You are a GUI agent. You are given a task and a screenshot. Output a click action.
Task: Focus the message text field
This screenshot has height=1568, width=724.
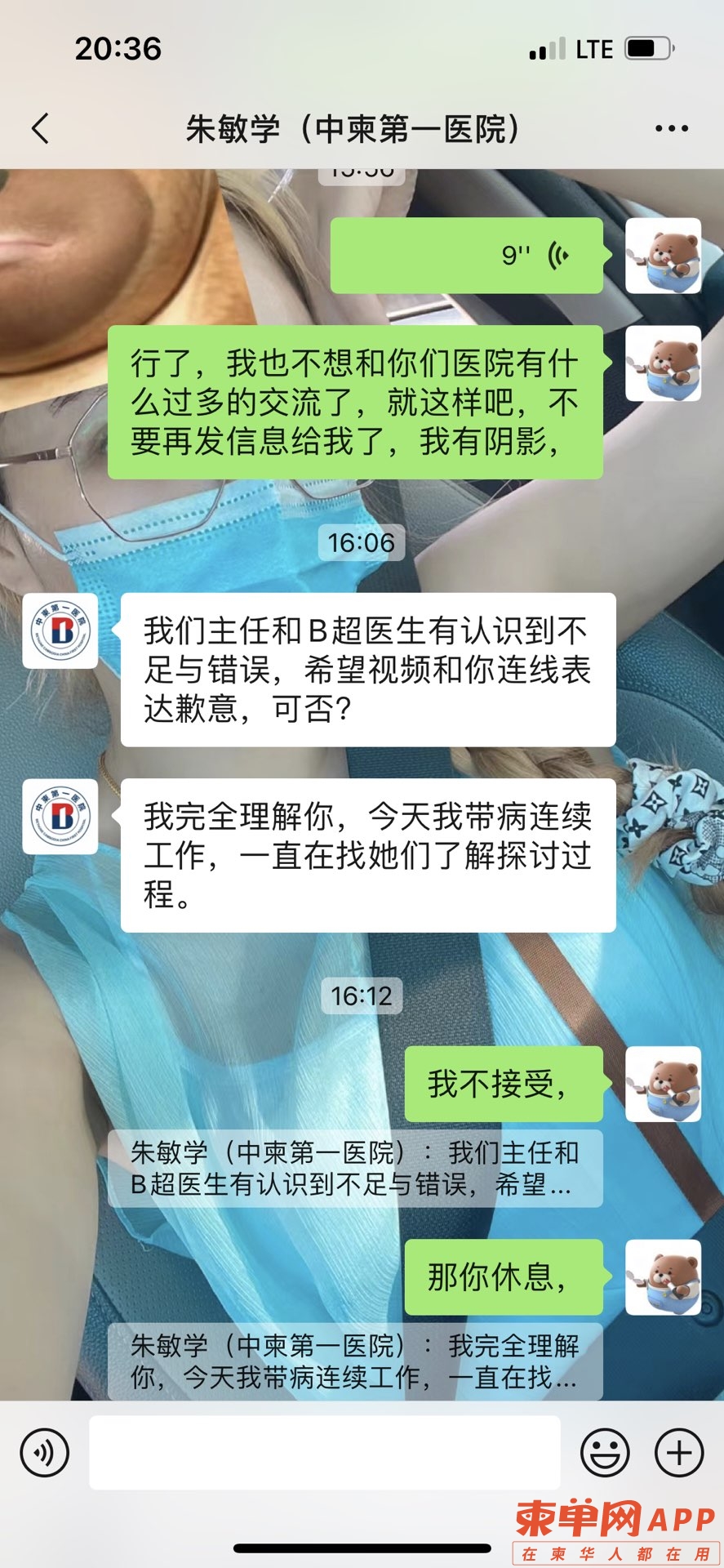point(324,1452)
